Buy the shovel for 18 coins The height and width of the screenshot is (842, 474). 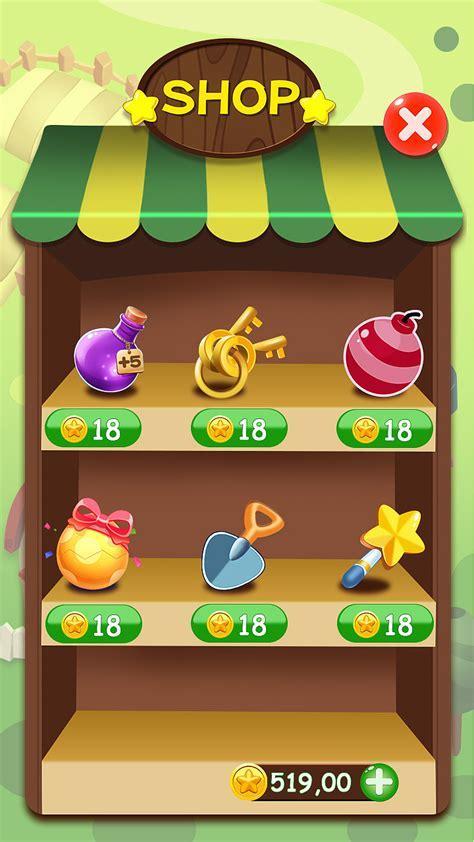[239, 623]
